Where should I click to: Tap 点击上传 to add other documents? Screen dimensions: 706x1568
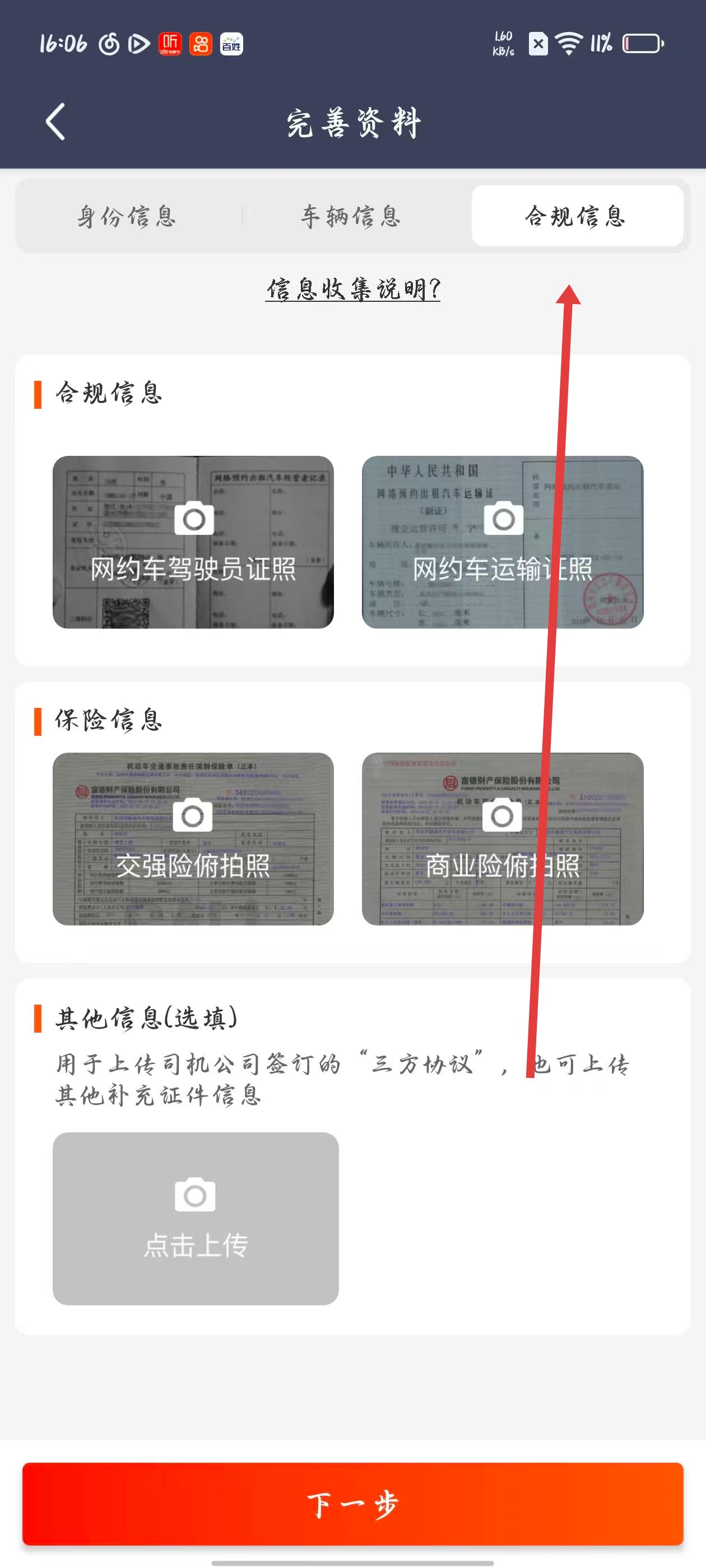tap(196, 1218)
